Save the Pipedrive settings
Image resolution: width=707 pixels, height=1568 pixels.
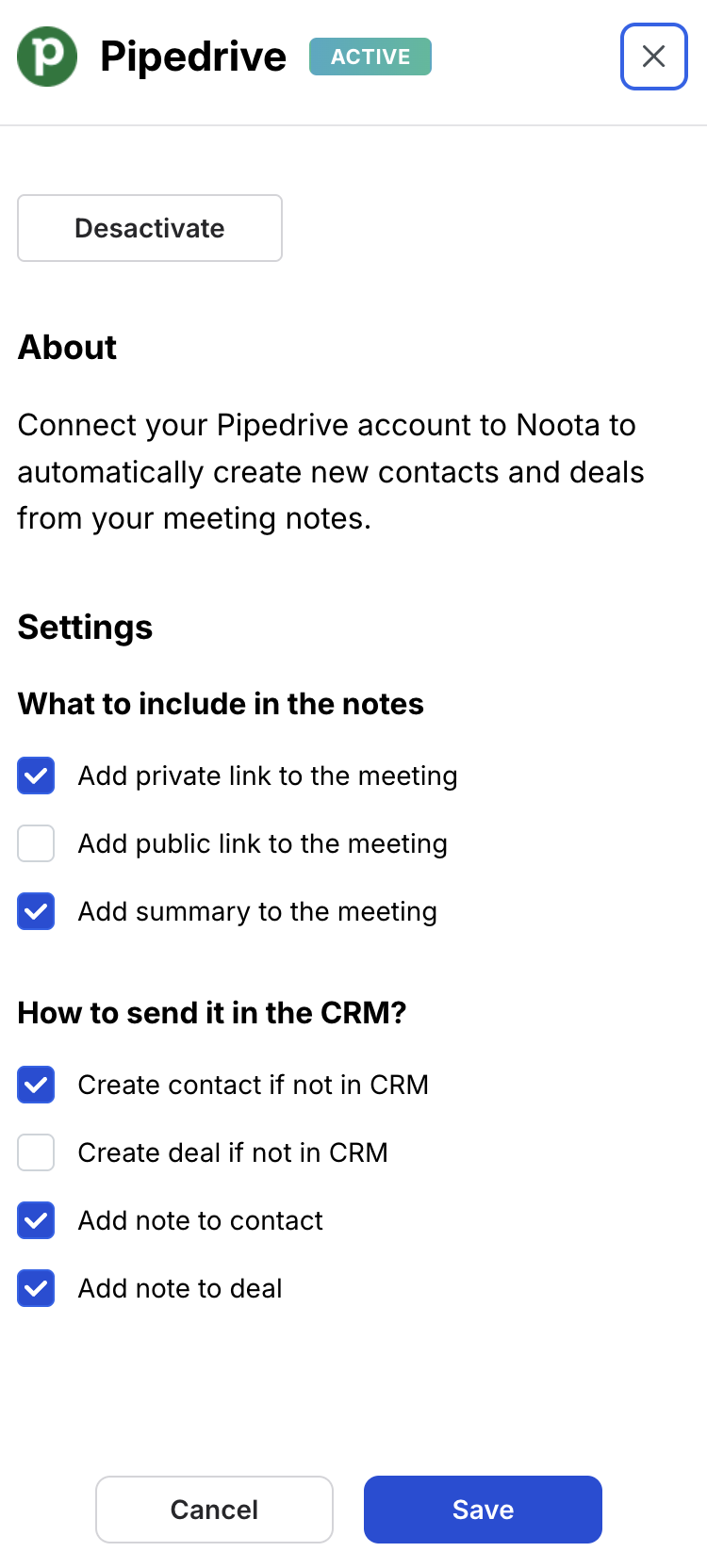coord(483,1510)
